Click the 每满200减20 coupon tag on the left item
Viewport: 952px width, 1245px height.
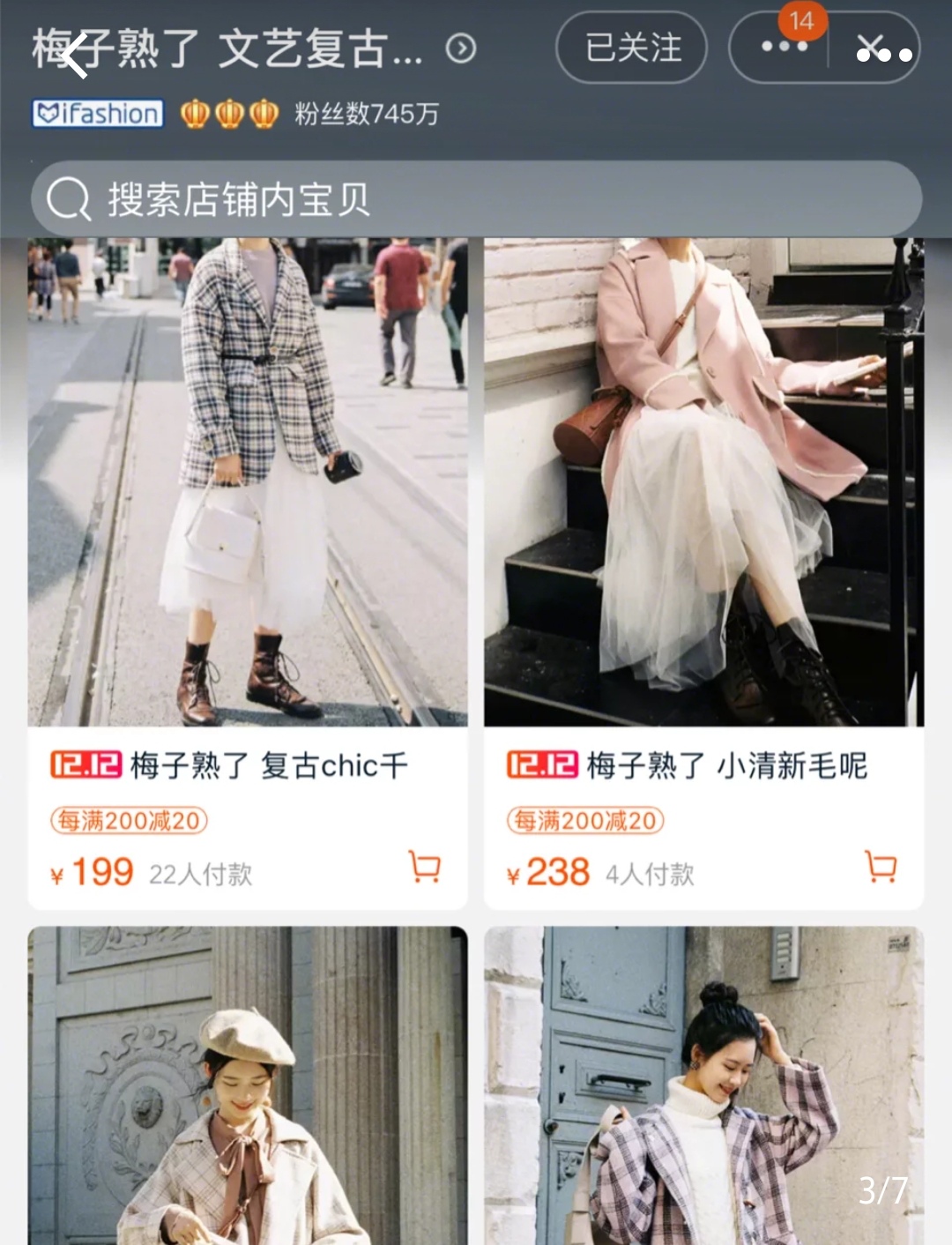[130, 820]
